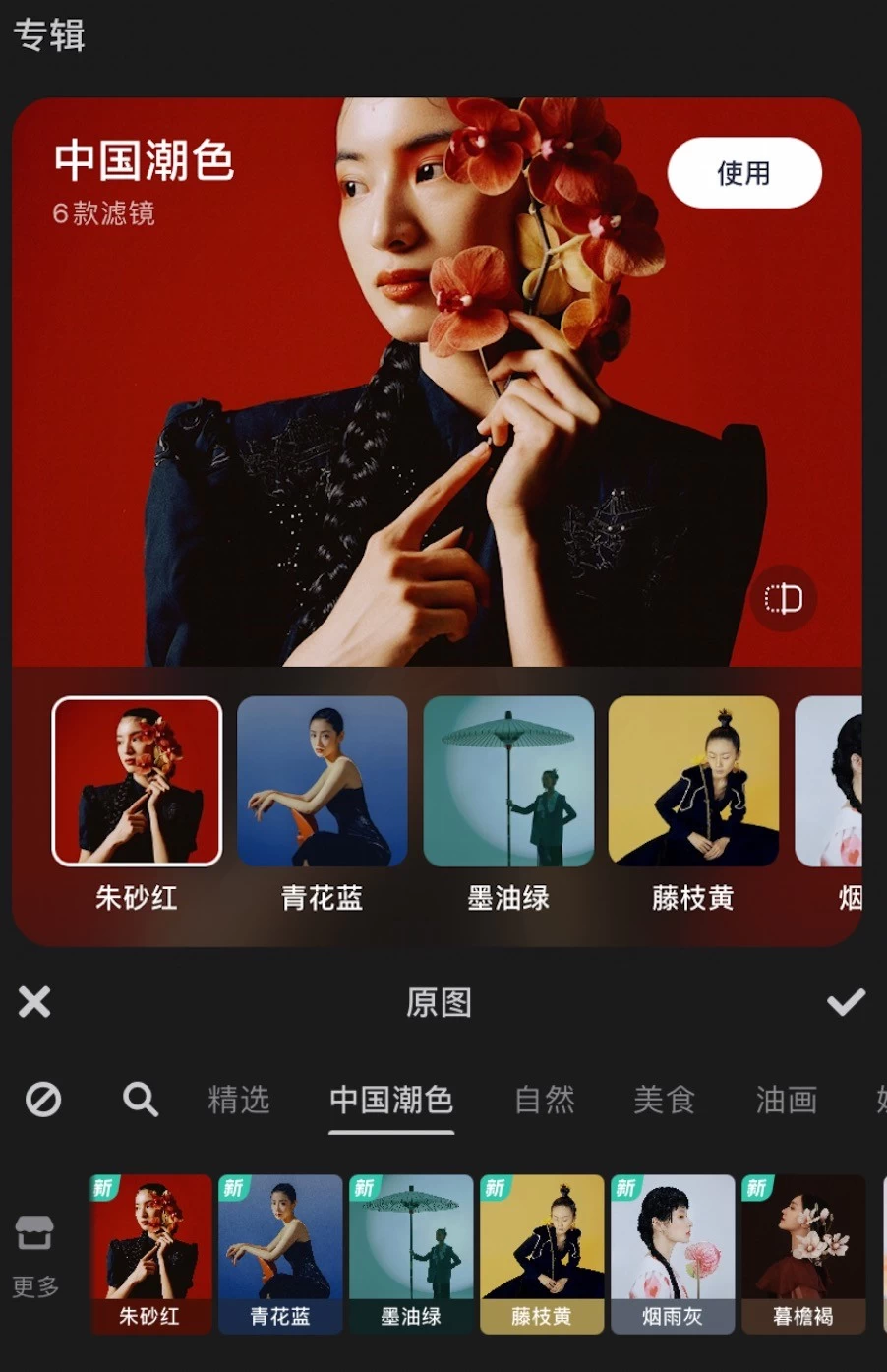Screen dimensions: 887x1372
Task: Open the 更多 filter store
Action: (35, 1254)
